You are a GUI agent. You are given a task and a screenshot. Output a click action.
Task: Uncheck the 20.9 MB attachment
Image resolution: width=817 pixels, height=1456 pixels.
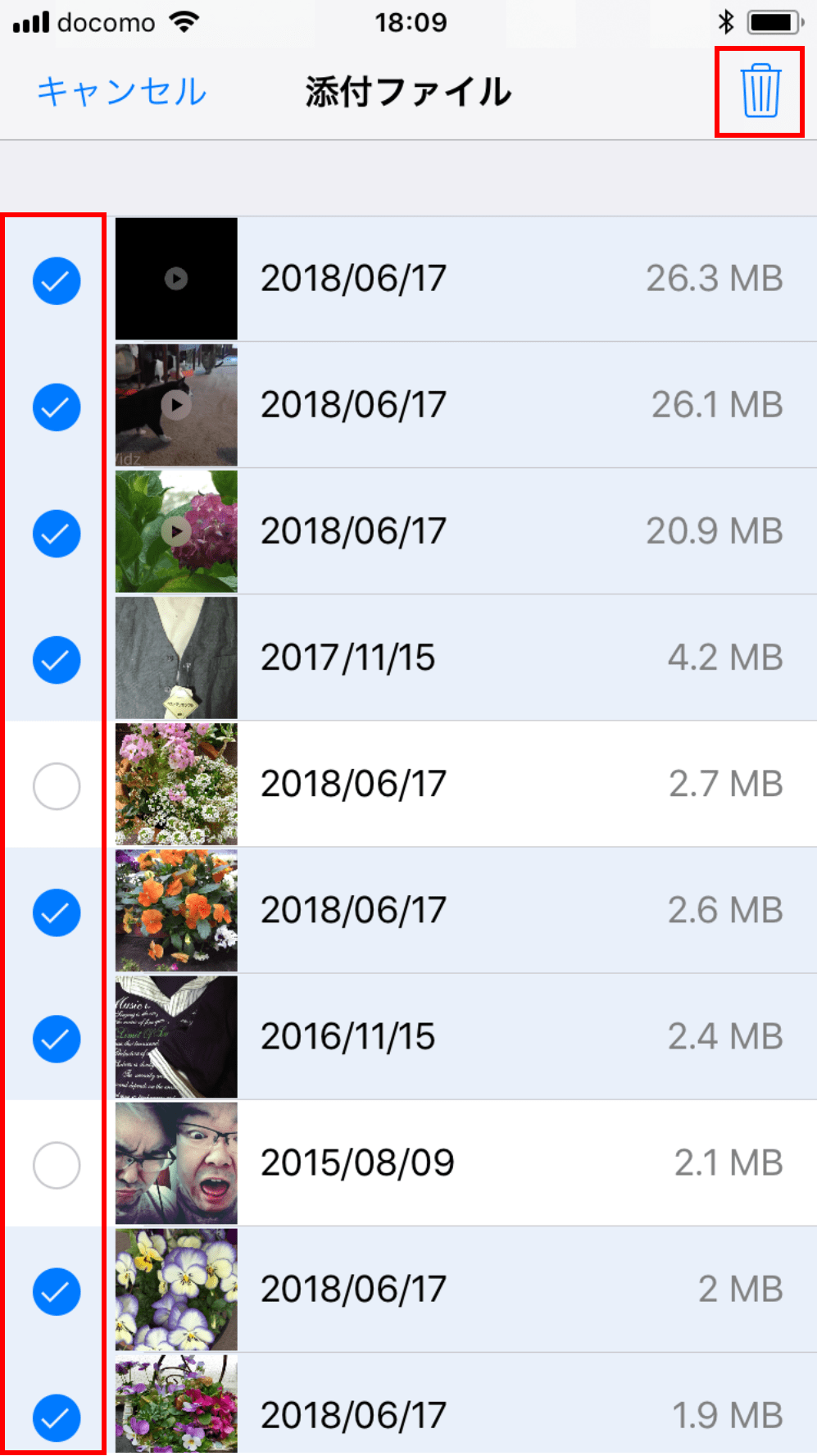click(x=57, y=533)
